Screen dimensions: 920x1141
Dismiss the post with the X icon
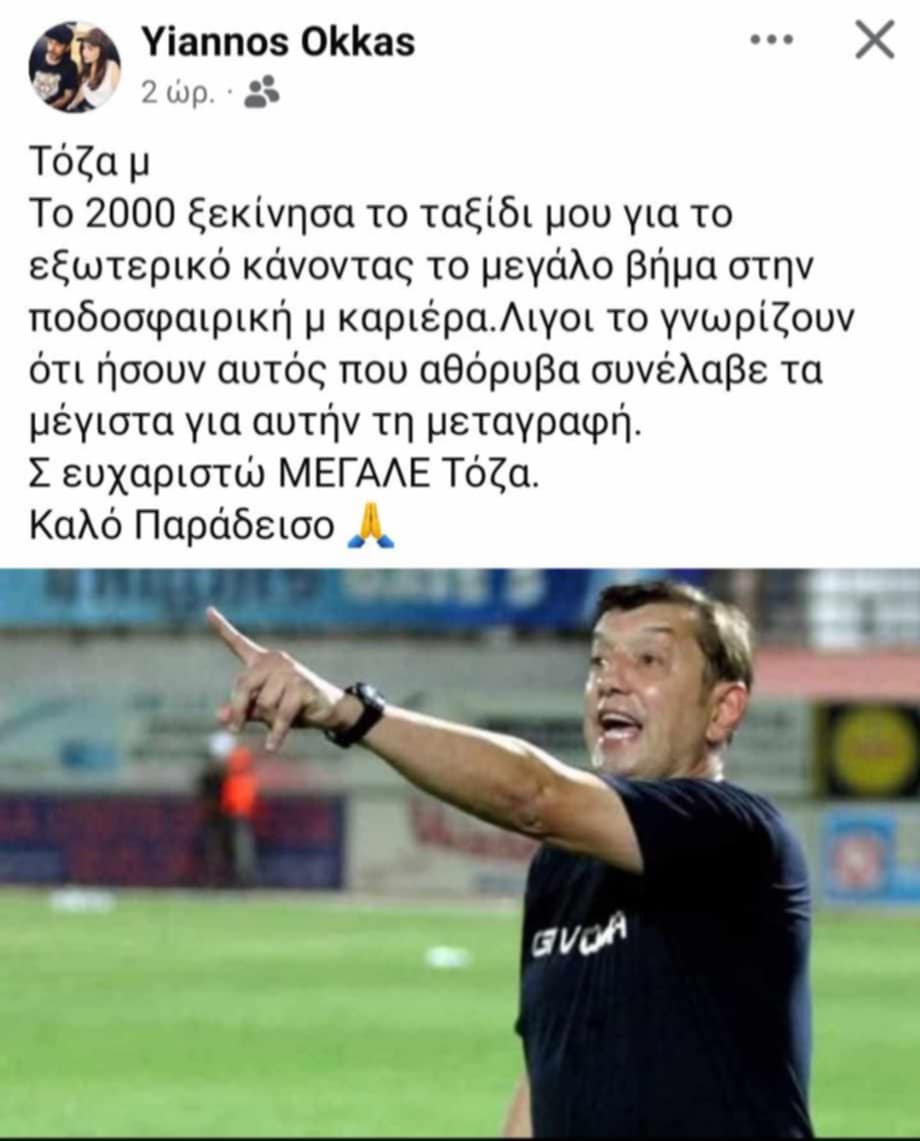(x=874, y=41)
